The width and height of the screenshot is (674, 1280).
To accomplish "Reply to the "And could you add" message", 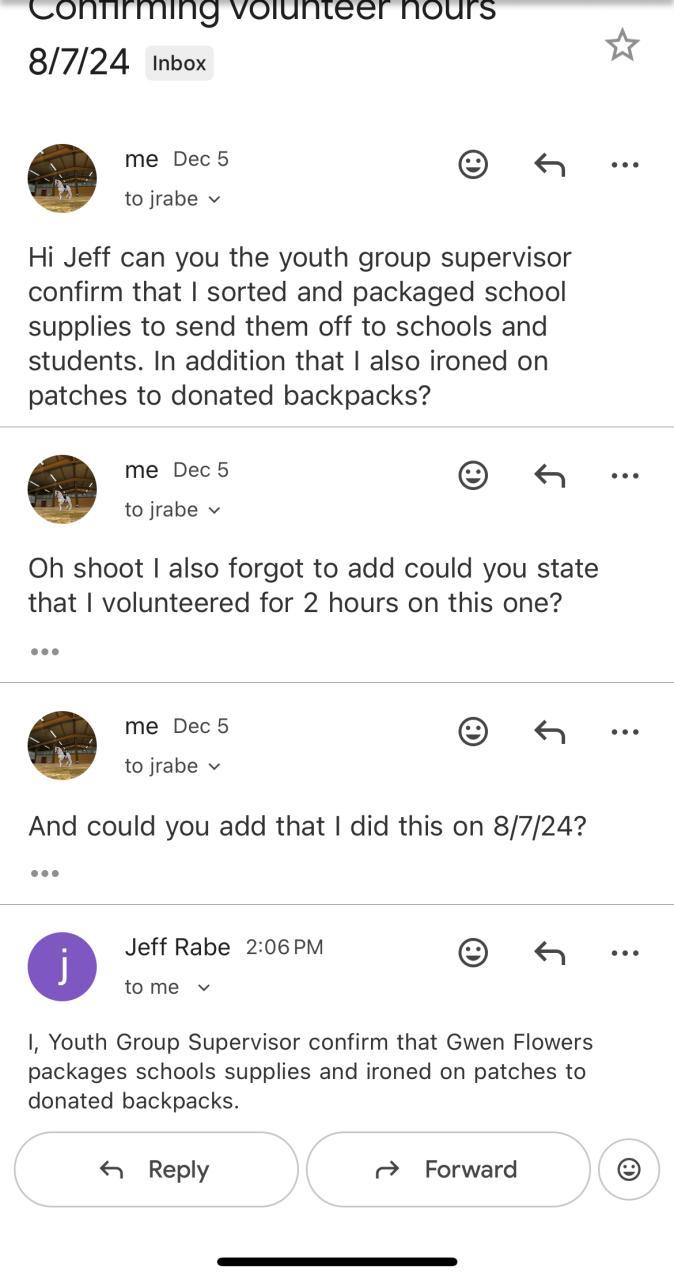I will pyautogui.click(x=549, y=731).
